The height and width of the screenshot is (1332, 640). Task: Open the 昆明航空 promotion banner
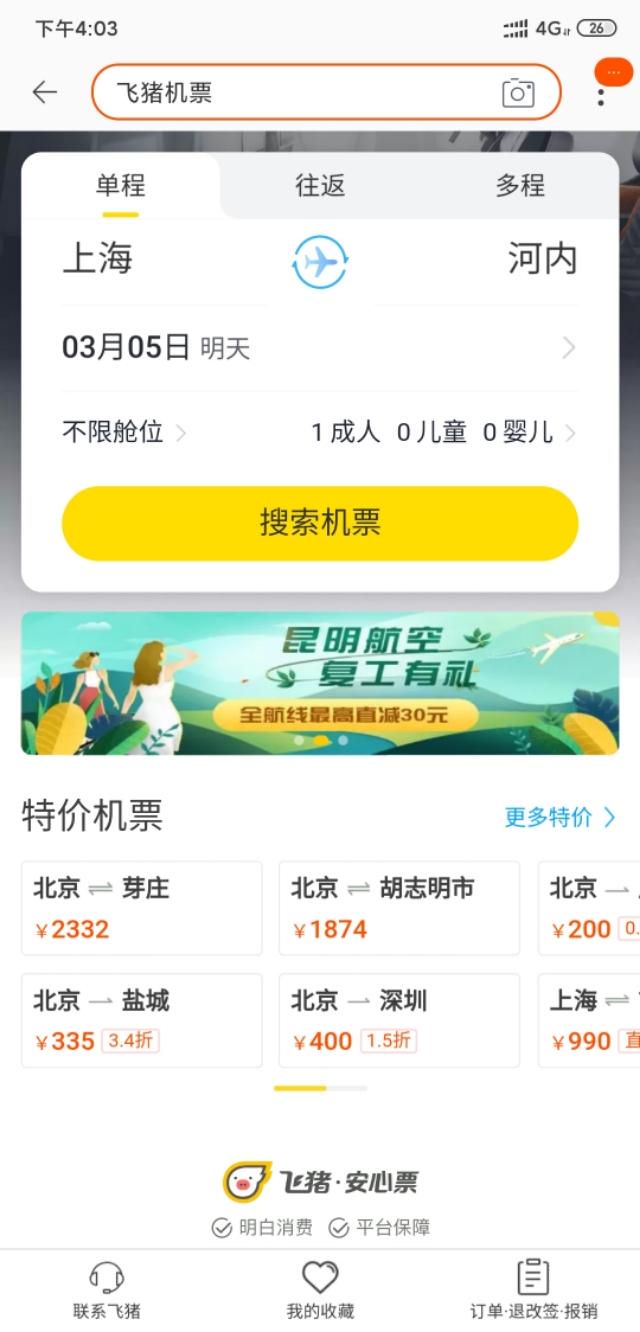pyautogui.click(x=320, y=683)
